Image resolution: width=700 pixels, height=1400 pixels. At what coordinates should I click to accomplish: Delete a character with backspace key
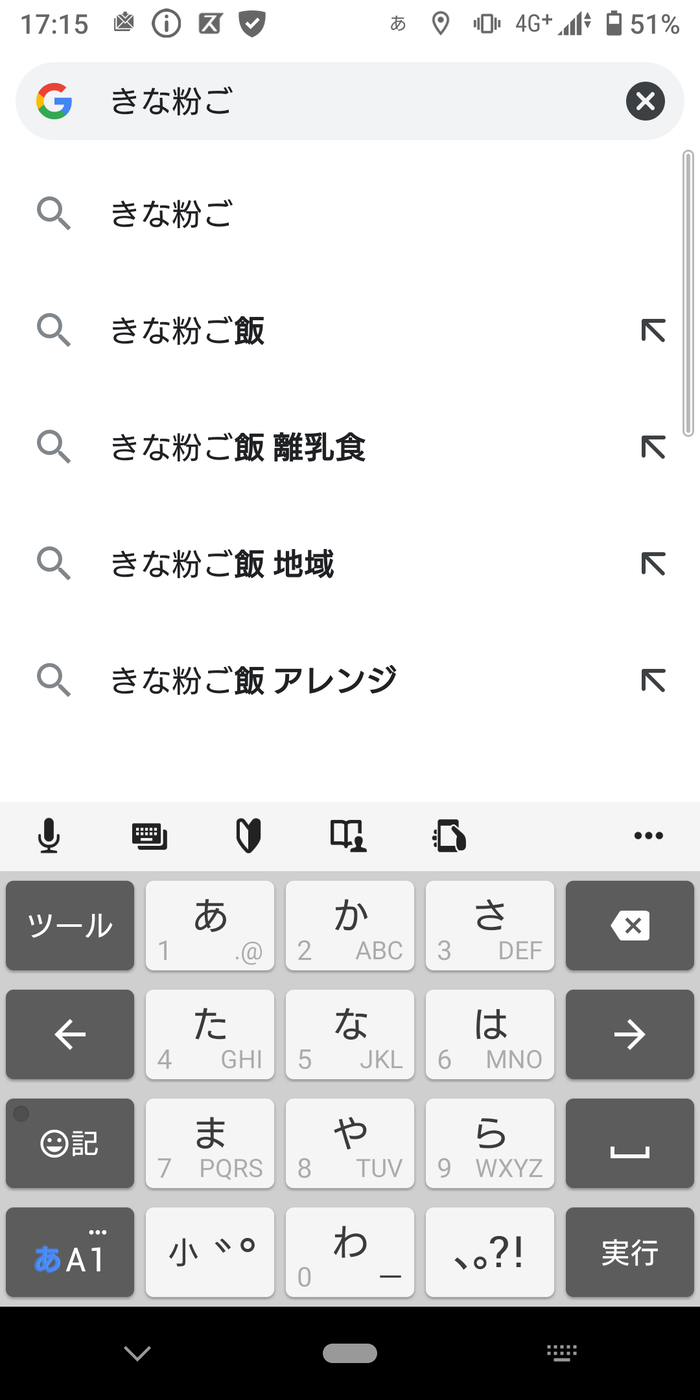[630, 925]
